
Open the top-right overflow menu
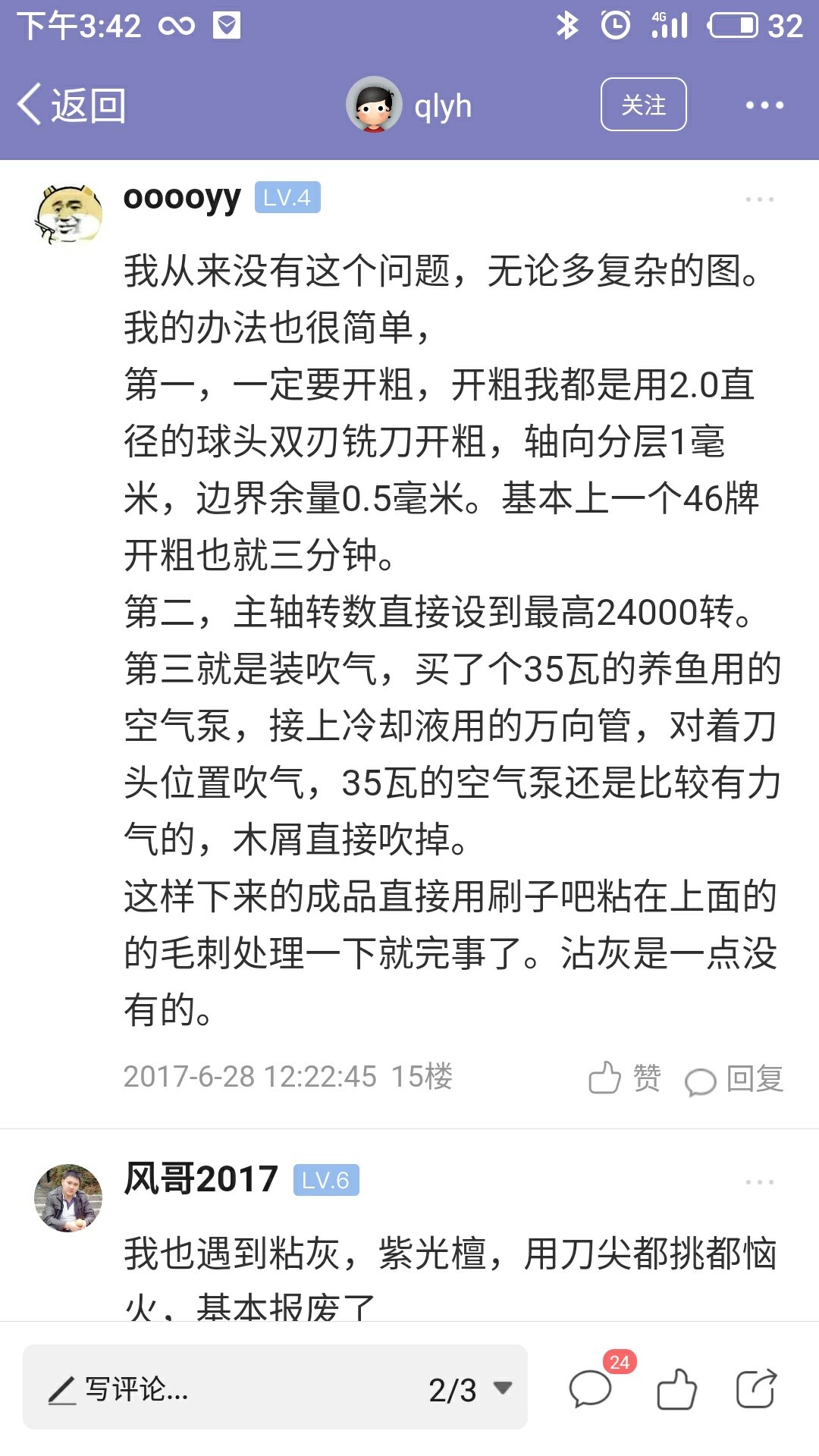(764, 105)
